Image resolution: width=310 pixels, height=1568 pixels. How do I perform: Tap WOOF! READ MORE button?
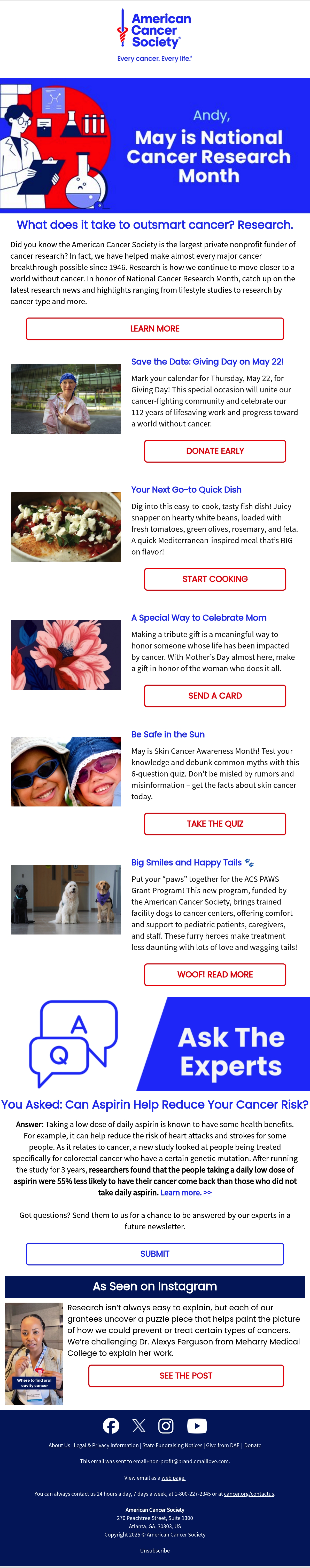tap(215, 975)
